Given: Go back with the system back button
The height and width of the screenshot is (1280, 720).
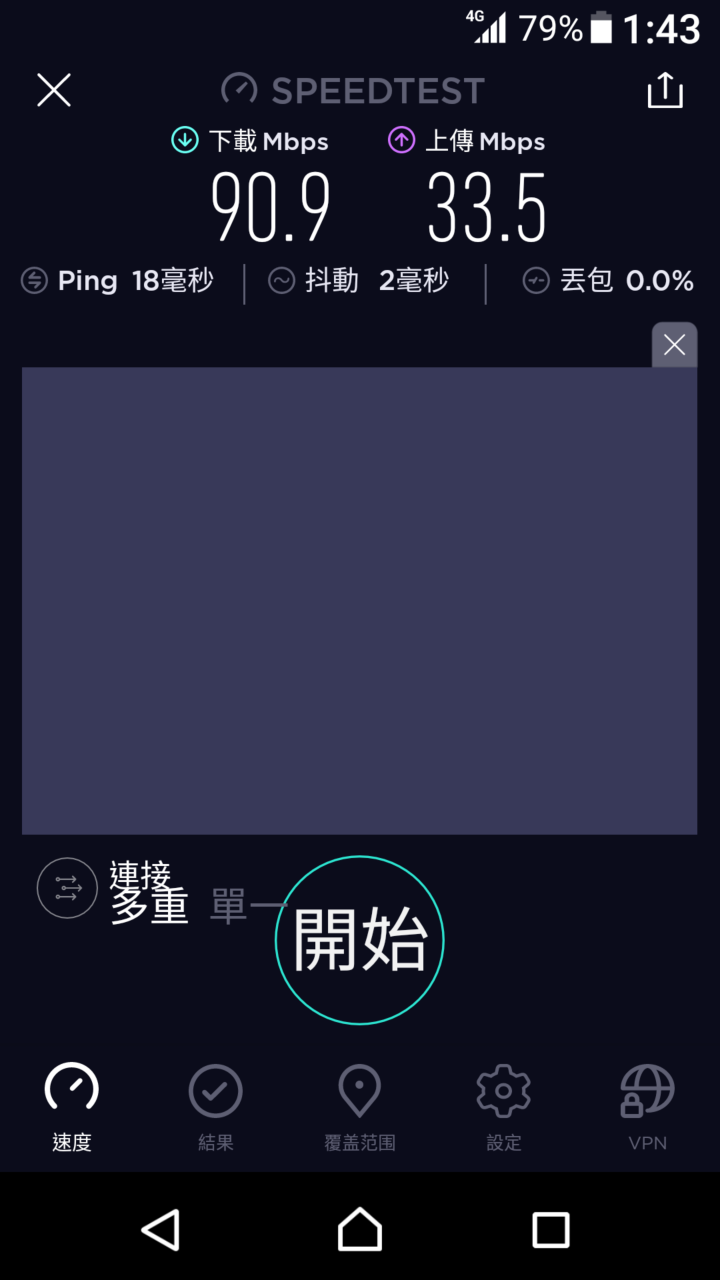Looking at the screenshot, I should (x=161, y=1229).
